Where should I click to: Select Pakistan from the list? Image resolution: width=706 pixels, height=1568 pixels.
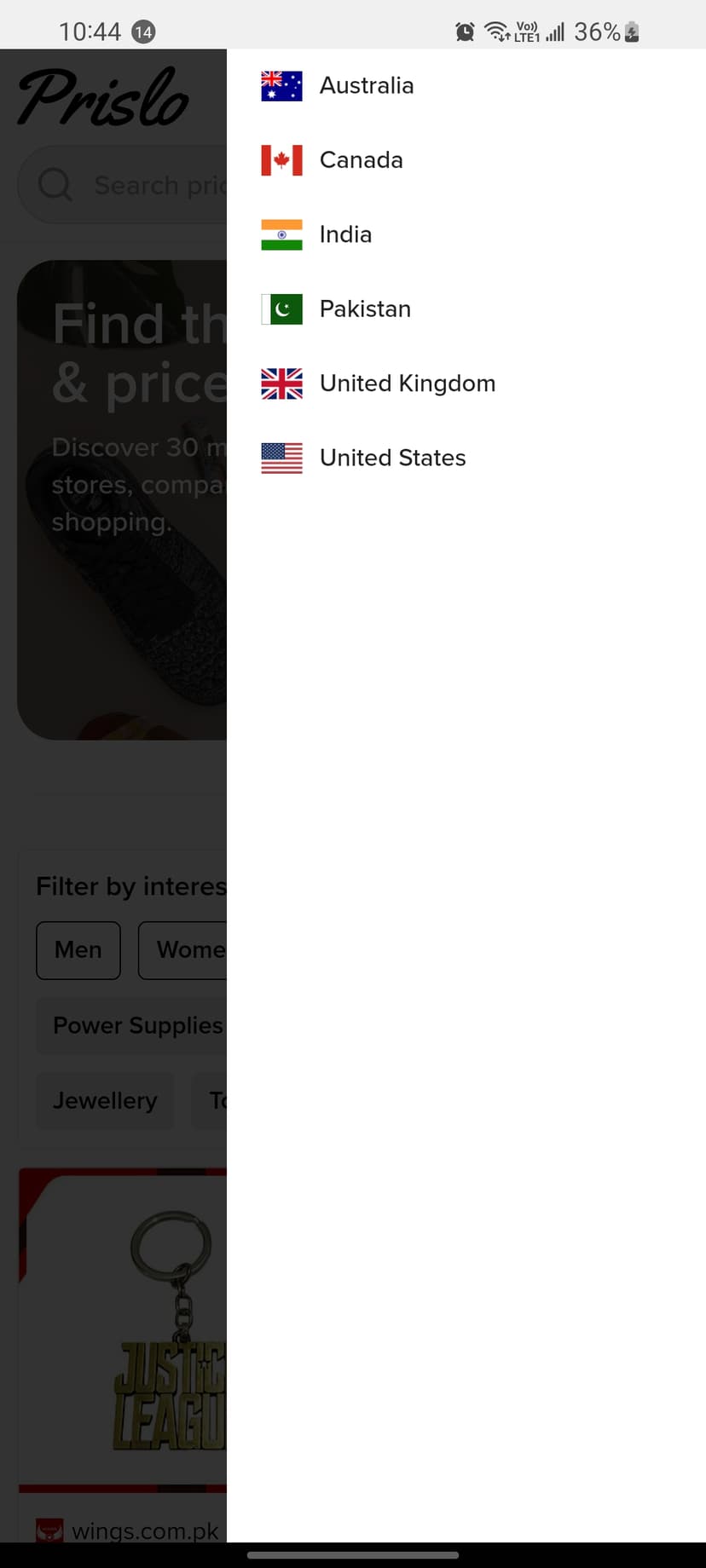(x=365, y=308)
